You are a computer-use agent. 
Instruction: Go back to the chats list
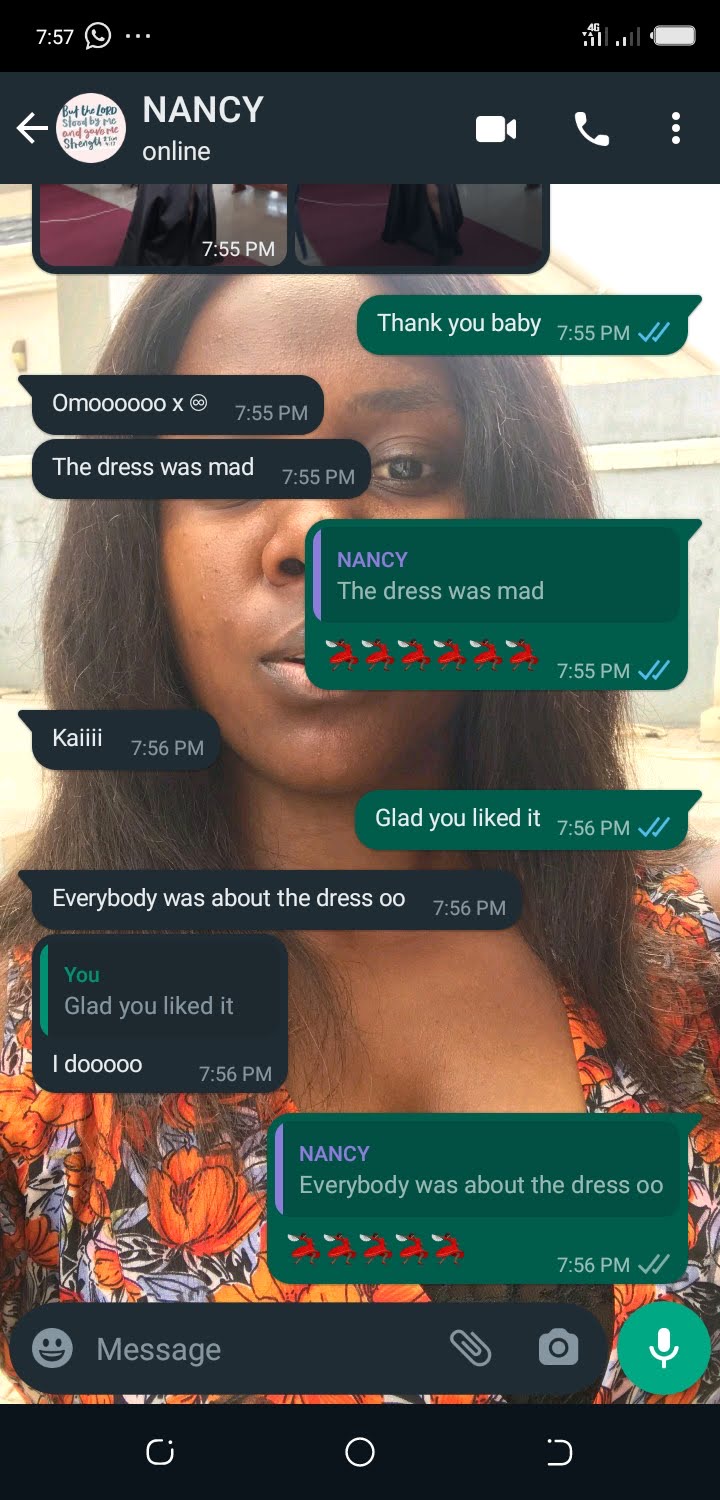click(x=32, y=128)
